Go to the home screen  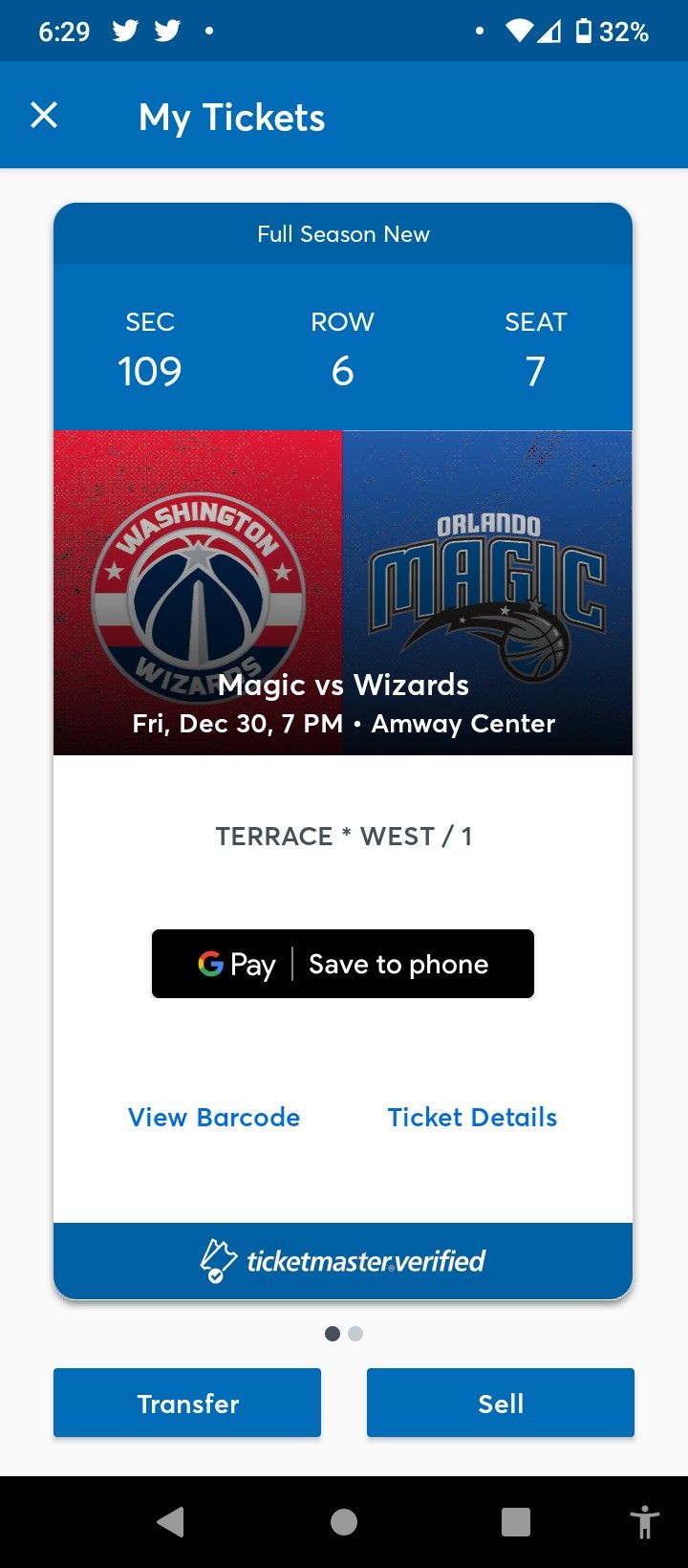point(344,1522)
